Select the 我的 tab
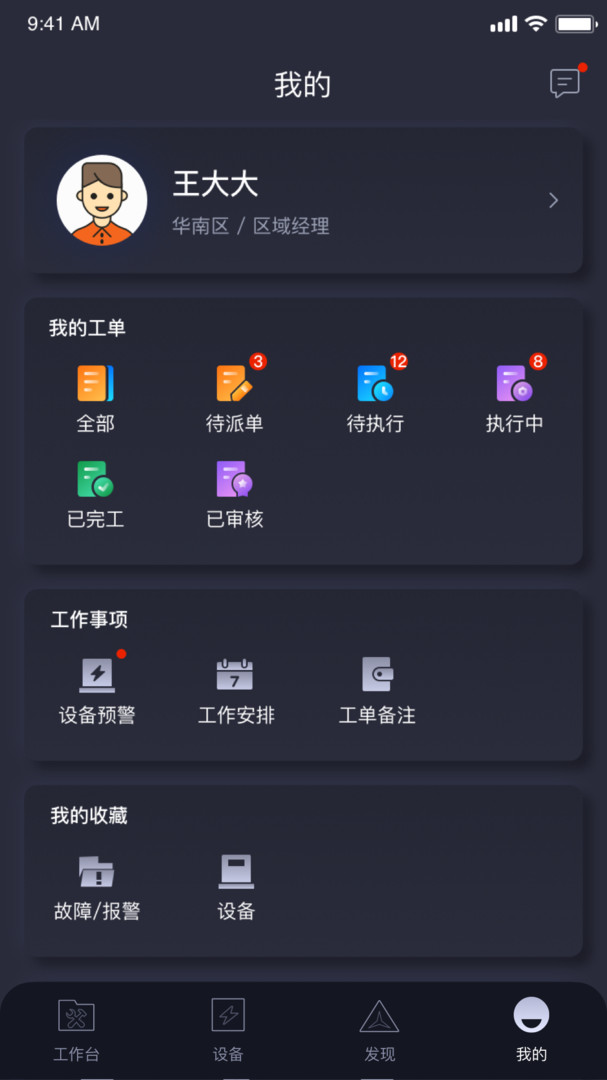This screenshot has height=1080, width=607. pos(531,1030)
